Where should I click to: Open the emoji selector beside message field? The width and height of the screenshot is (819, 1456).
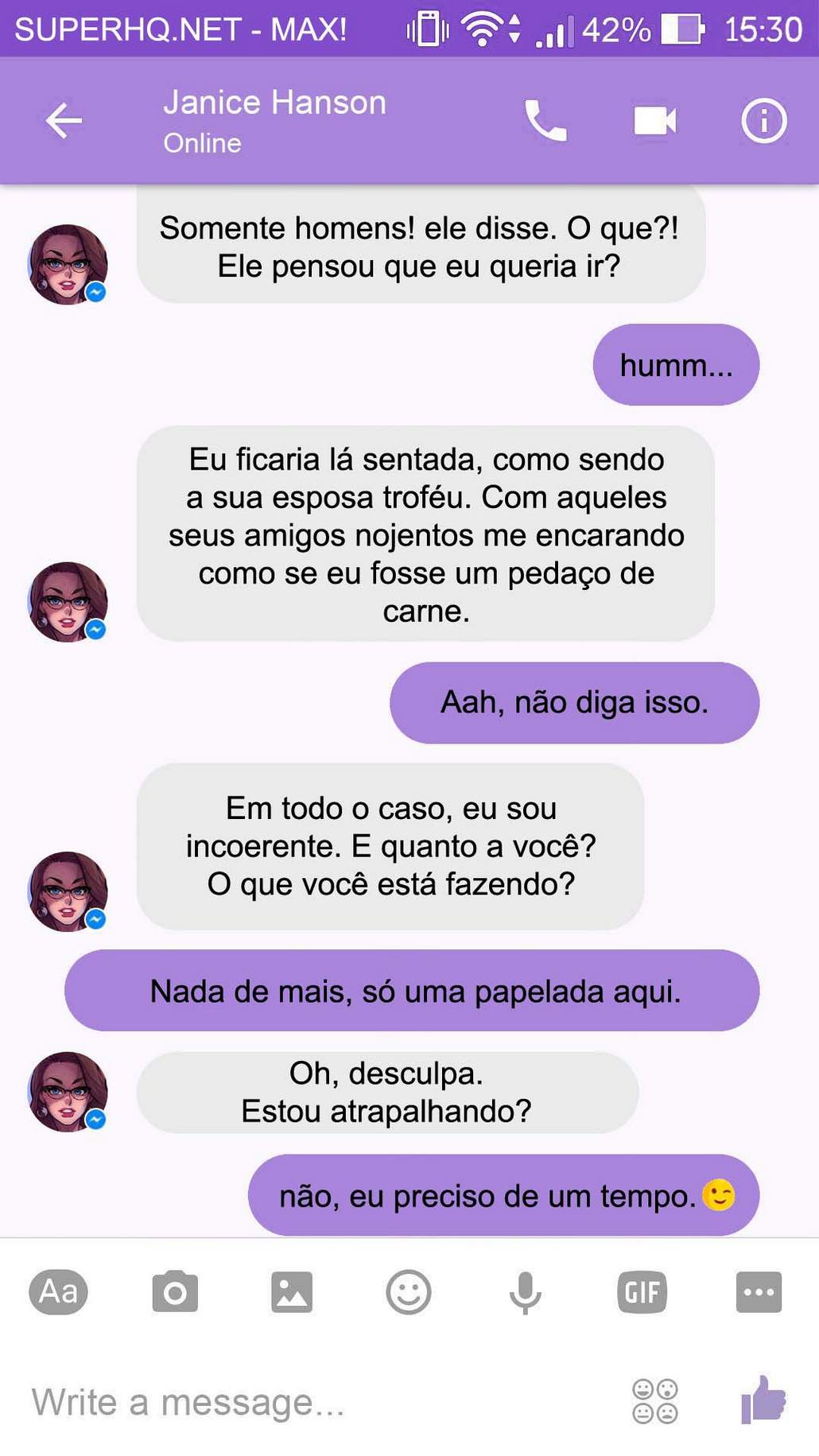pyautogui.click(x=655, y=1401)
